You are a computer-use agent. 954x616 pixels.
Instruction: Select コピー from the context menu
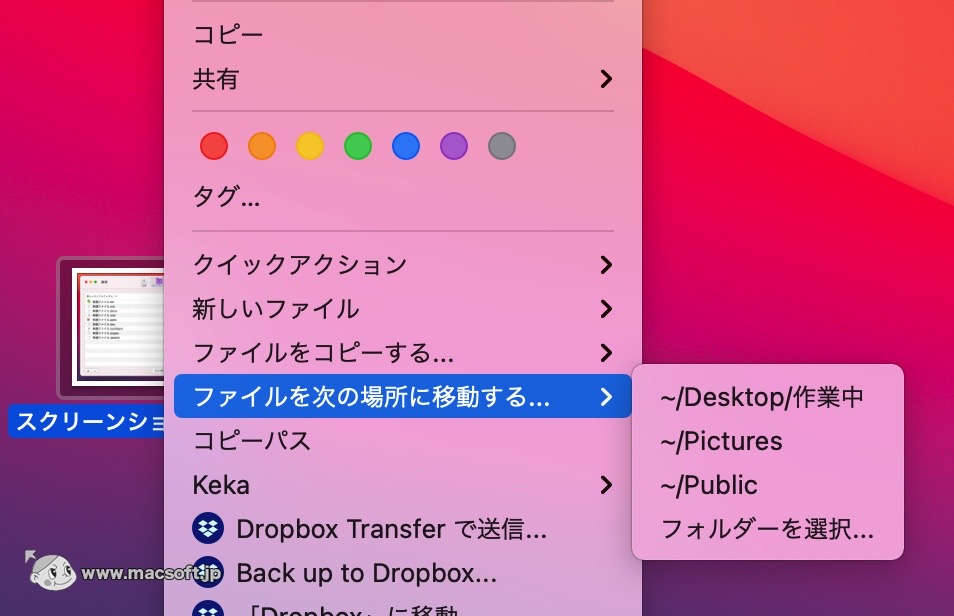point(229,35)
